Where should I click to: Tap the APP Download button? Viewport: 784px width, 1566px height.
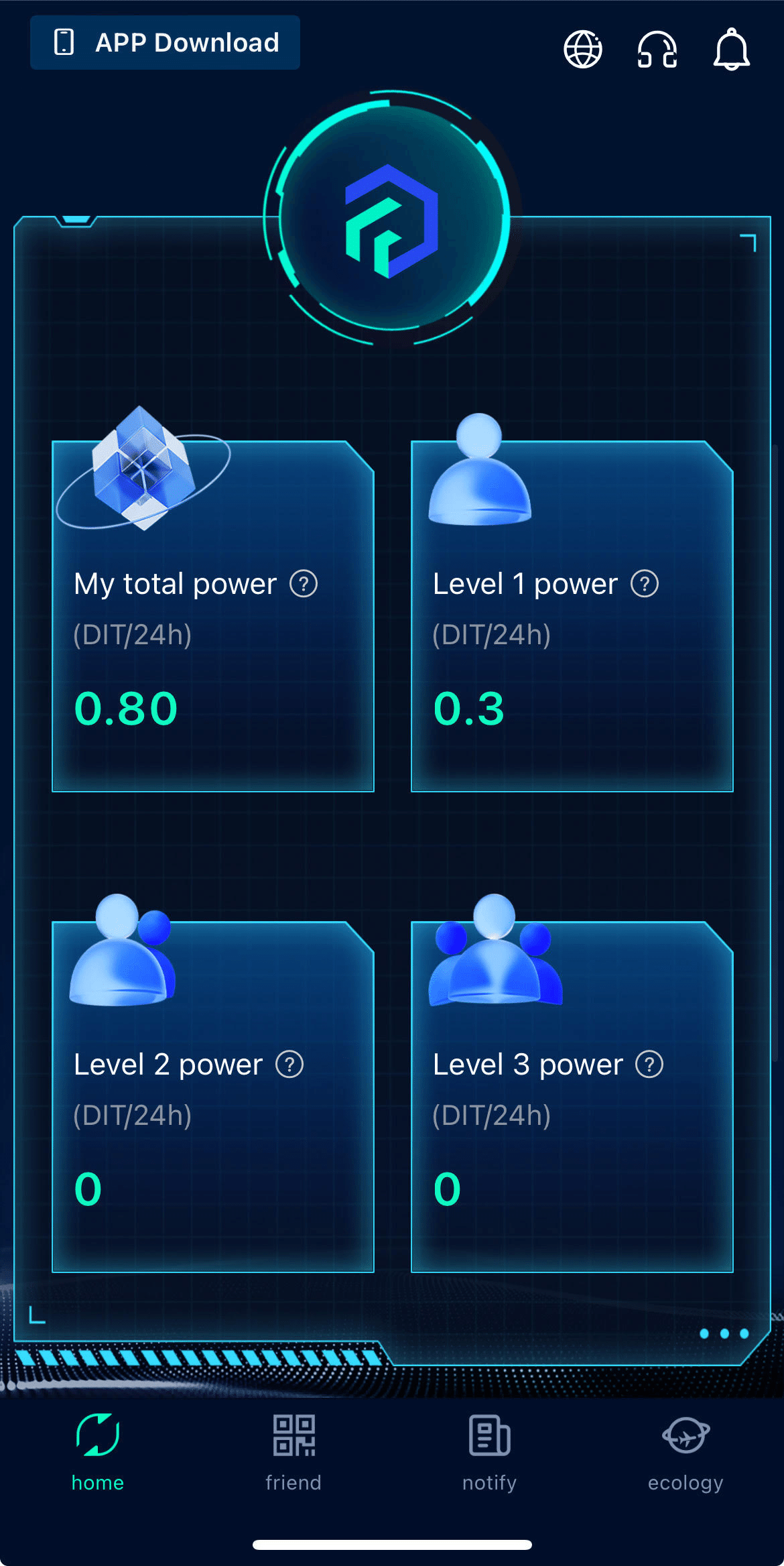coord(165,42)
